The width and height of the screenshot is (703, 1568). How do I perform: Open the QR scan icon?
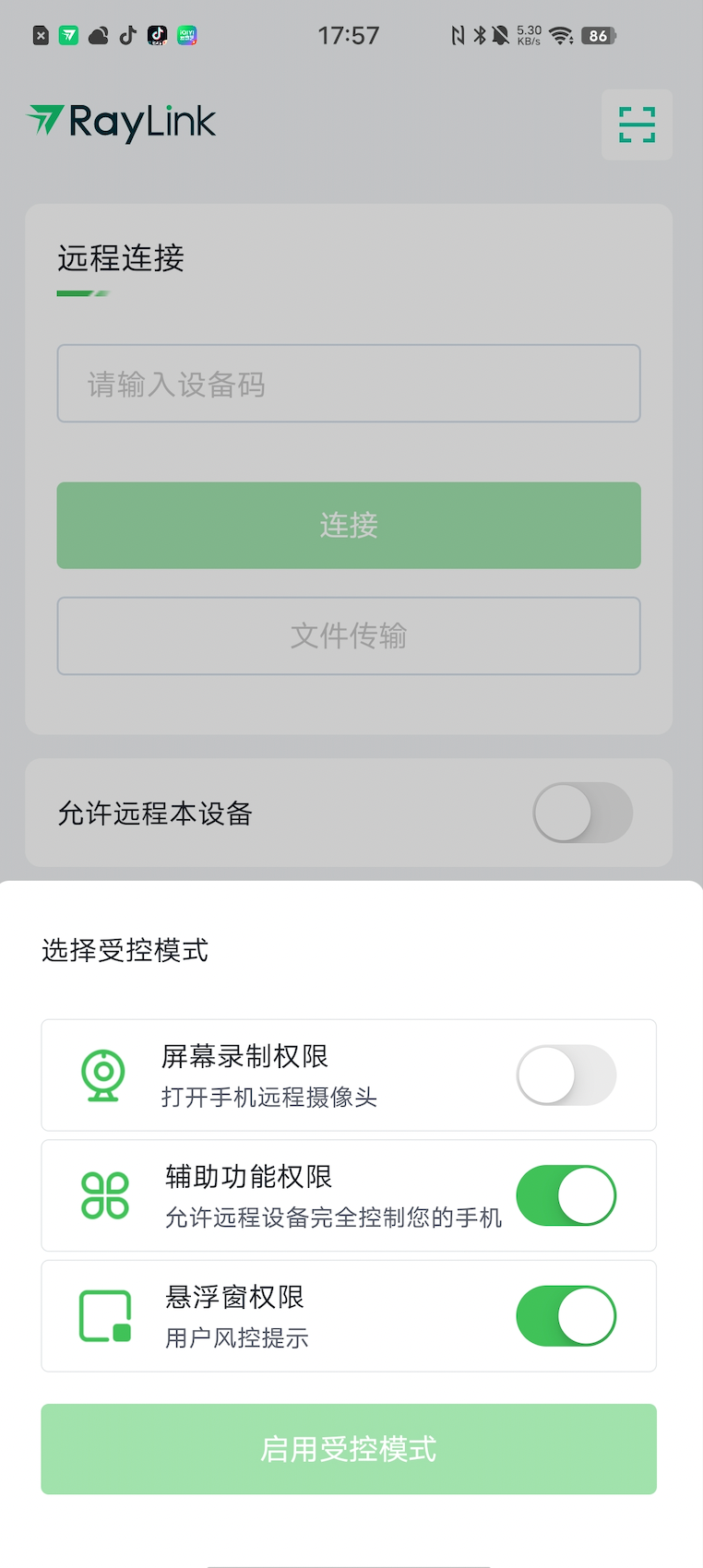(637, 125)
